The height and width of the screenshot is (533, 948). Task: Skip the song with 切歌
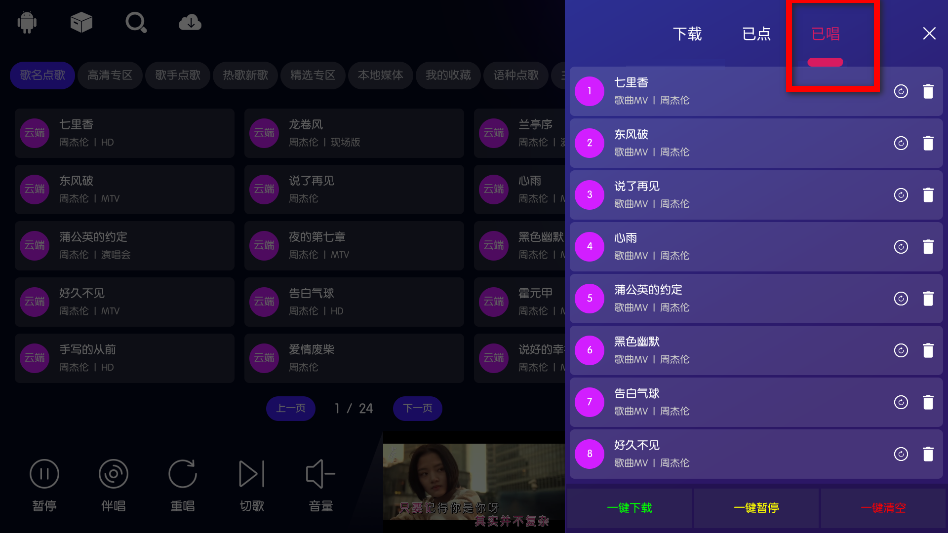click(252, 484)
